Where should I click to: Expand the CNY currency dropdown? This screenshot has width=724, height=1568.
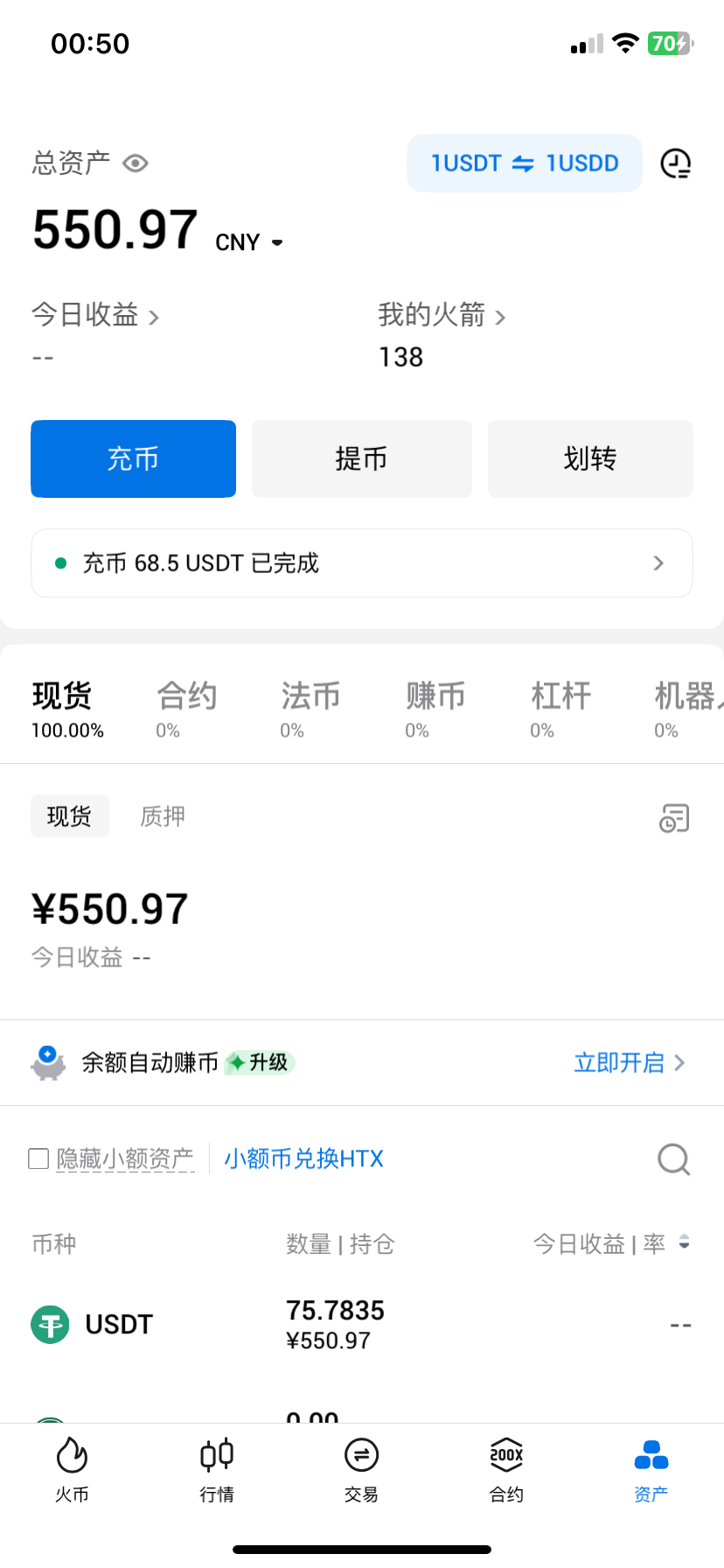249,242
